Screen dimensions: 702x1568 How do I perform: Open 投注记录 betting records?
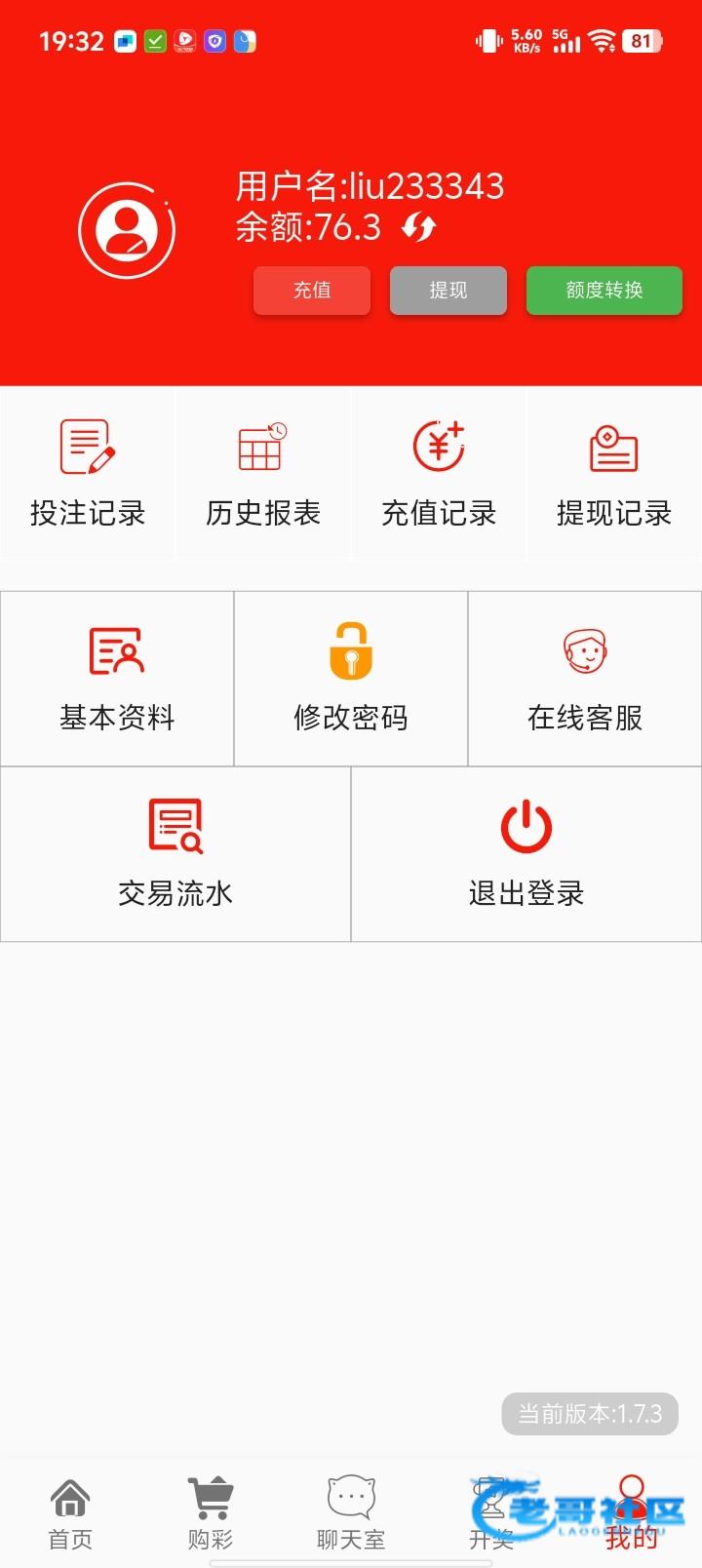[x=88, y=474]
